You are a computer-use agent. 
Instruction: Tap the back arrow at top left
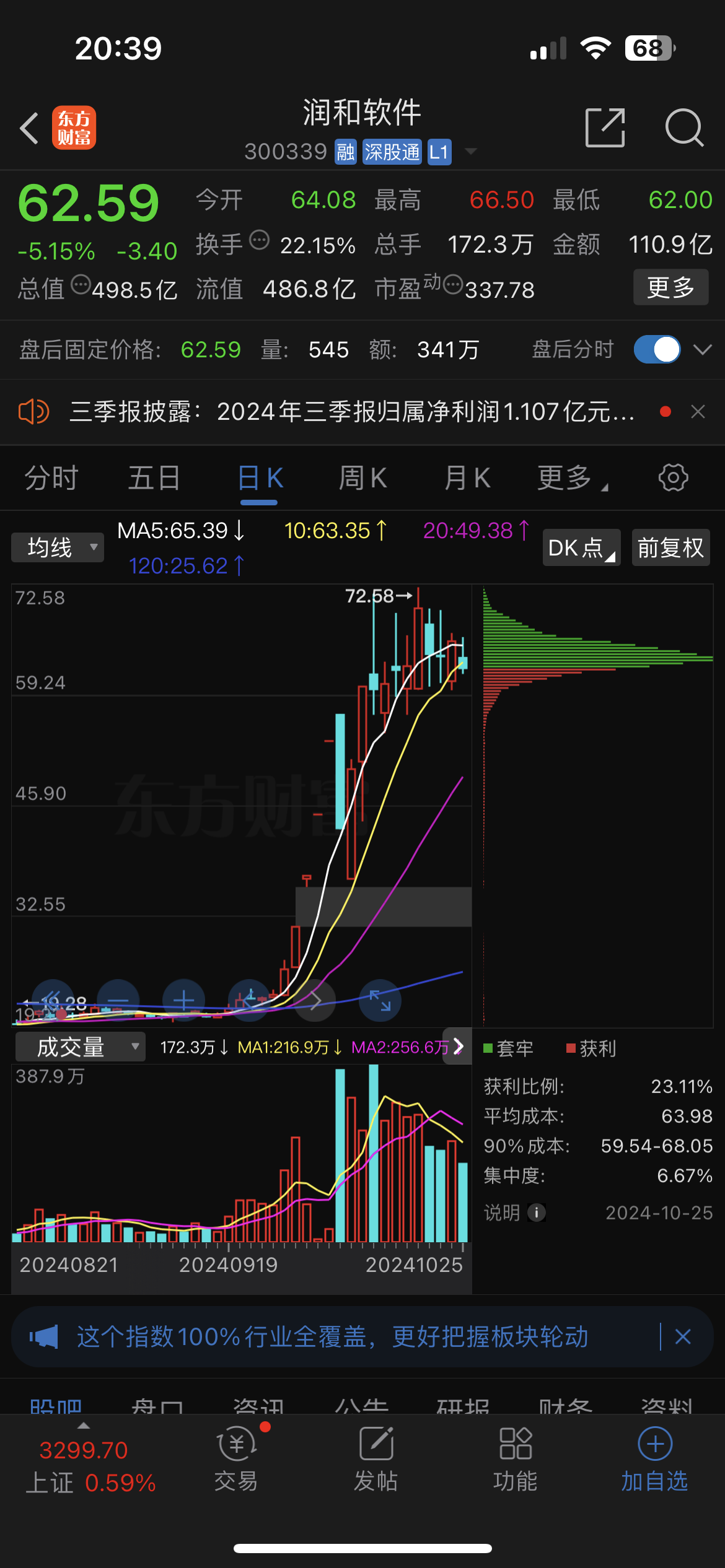[x=29, y=127]
